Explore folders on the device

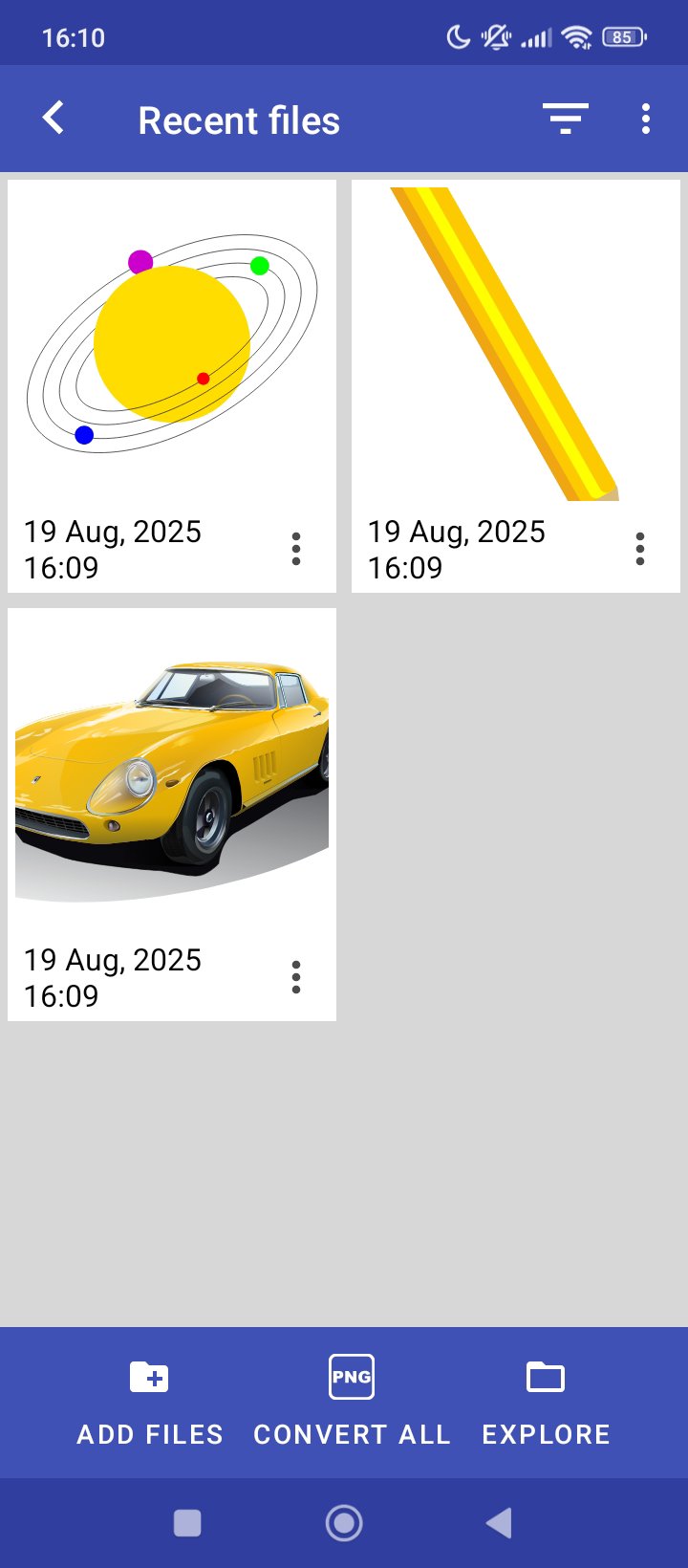click(x=546, y=1402)
